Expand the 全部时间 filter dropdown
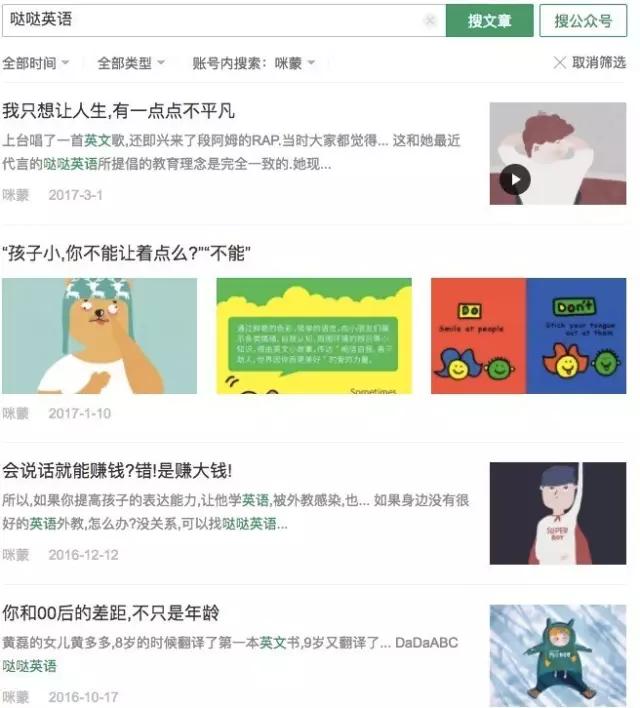The height and width of the screenshot is (708, 640). click(x=36, y=63)
